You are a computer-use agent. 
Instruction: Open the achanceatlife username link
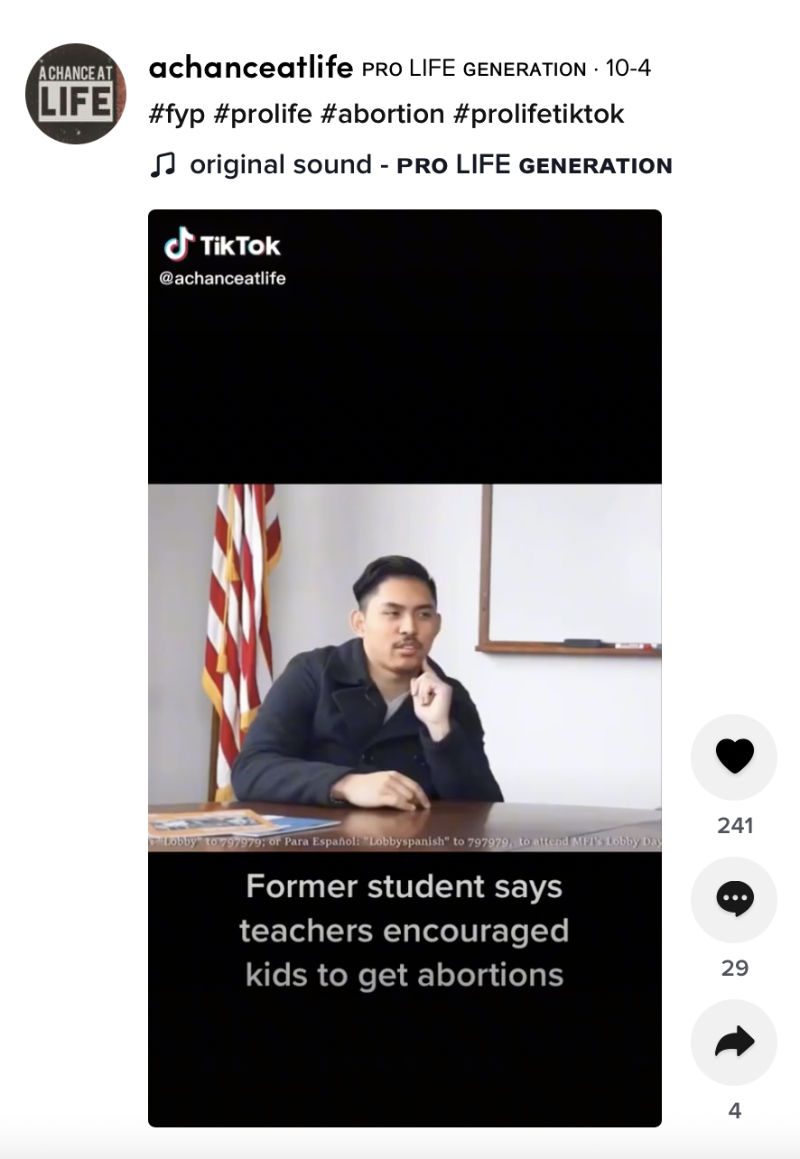pyautogui.click(x=250, y=68)
